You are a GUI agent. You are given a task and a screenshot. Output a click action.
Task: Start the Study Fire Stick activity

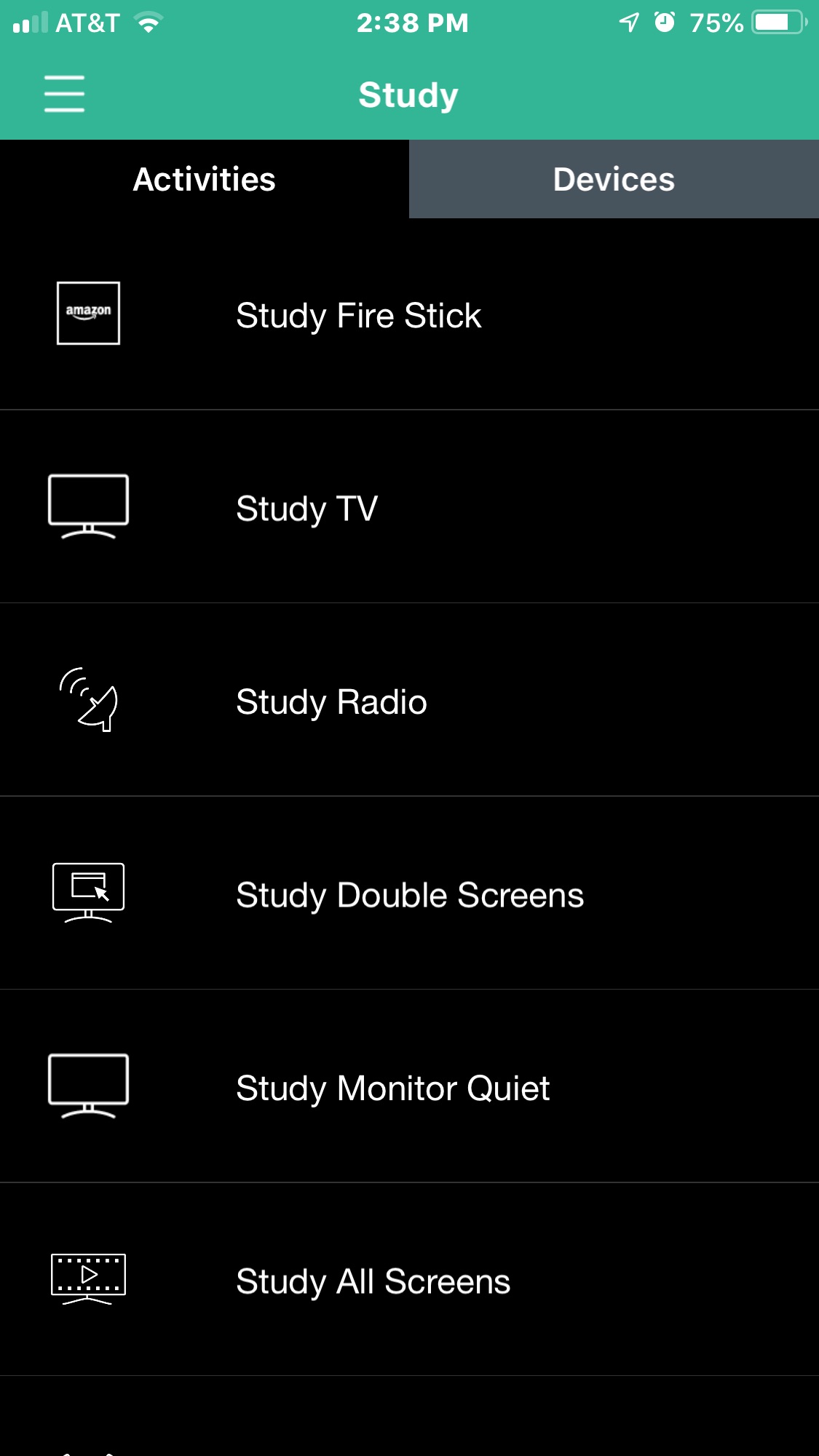coord(409,314)
